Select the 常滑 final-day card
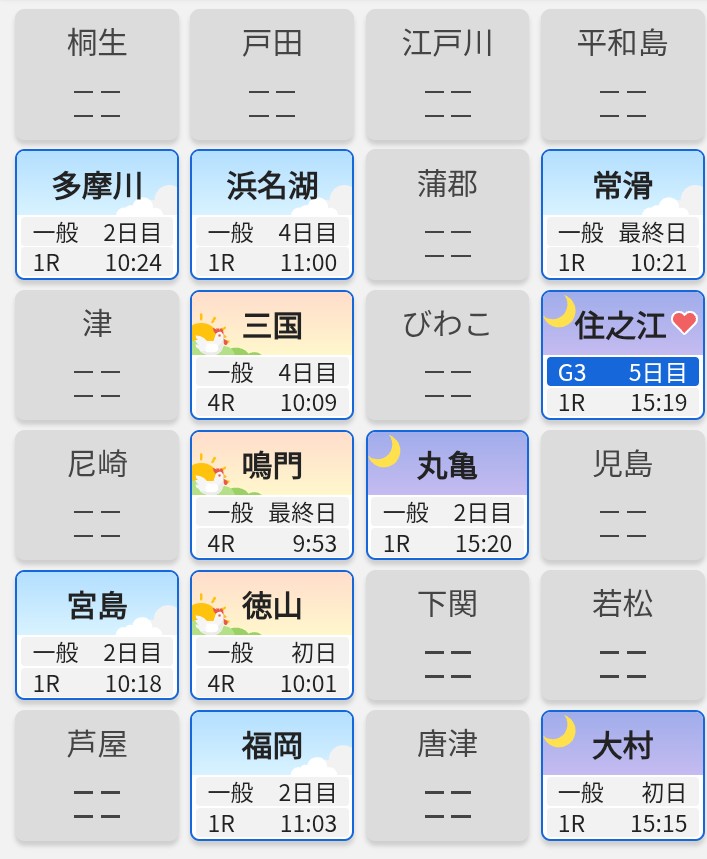 click(x=622, y=215)
